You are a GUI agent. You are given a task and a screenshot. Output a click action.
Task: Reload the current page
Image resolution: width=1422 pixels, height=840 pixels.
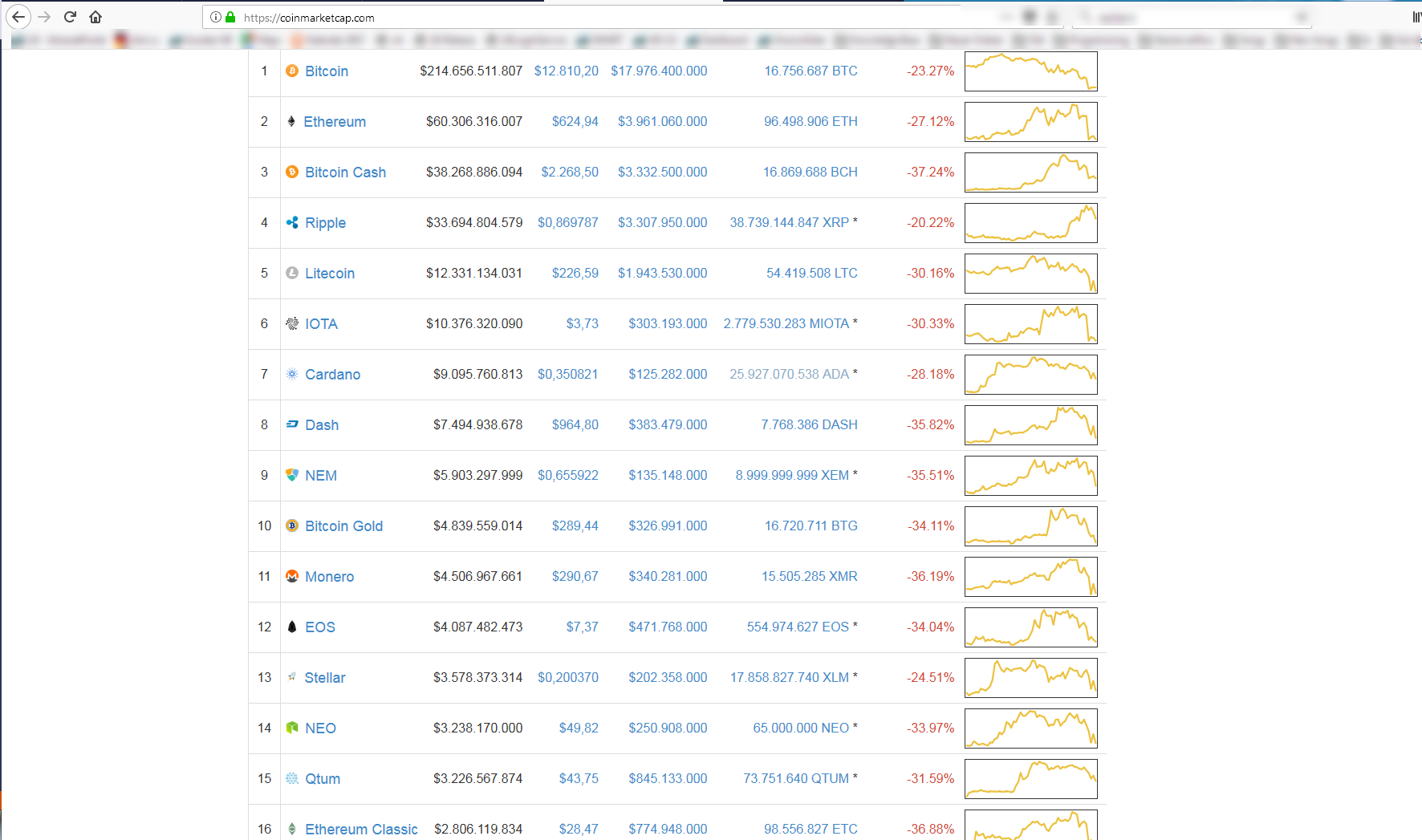click(x=70, y=17)
